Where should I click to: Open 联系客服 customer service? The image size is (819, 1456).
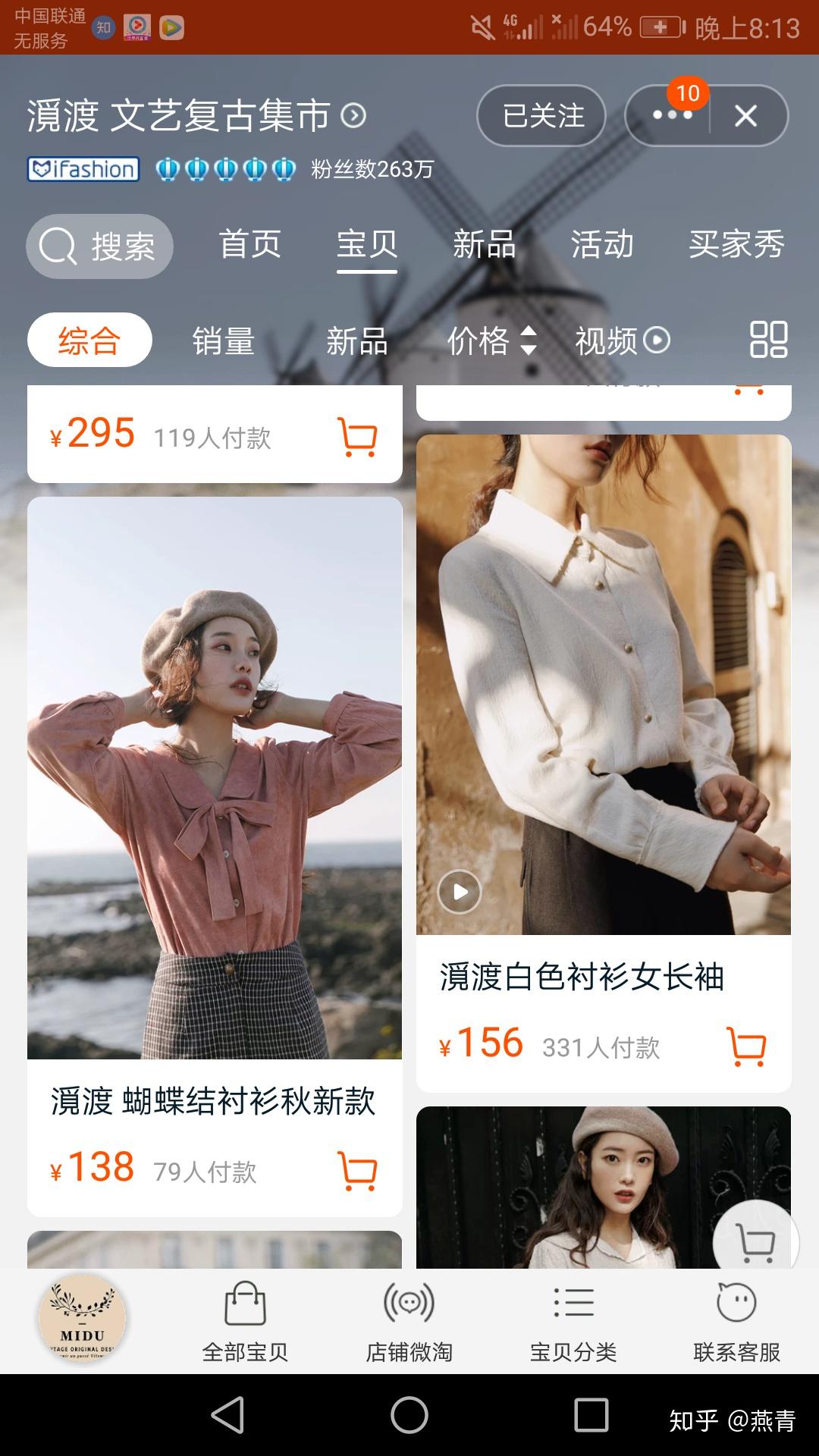(736, 1321)
